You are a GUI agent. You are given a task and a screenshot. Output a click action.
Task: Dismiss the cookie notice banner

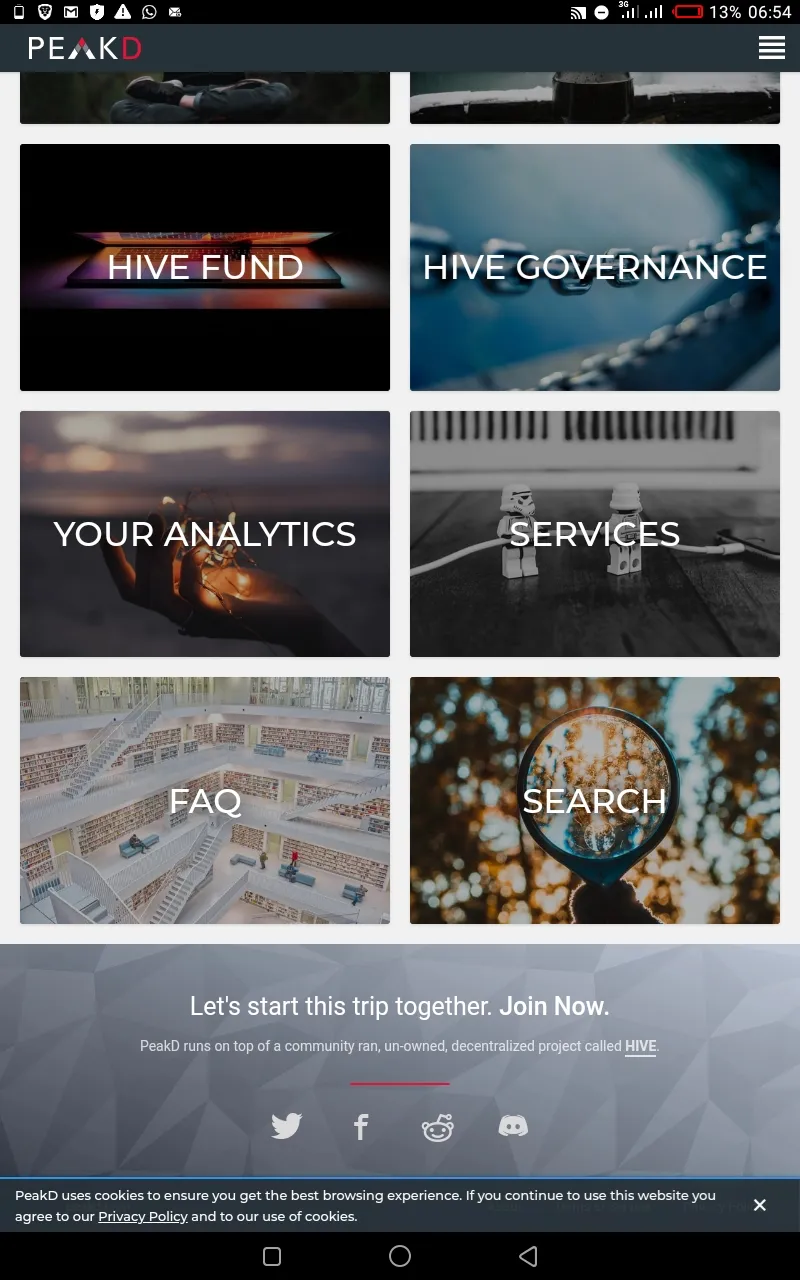pos(760,1205)
